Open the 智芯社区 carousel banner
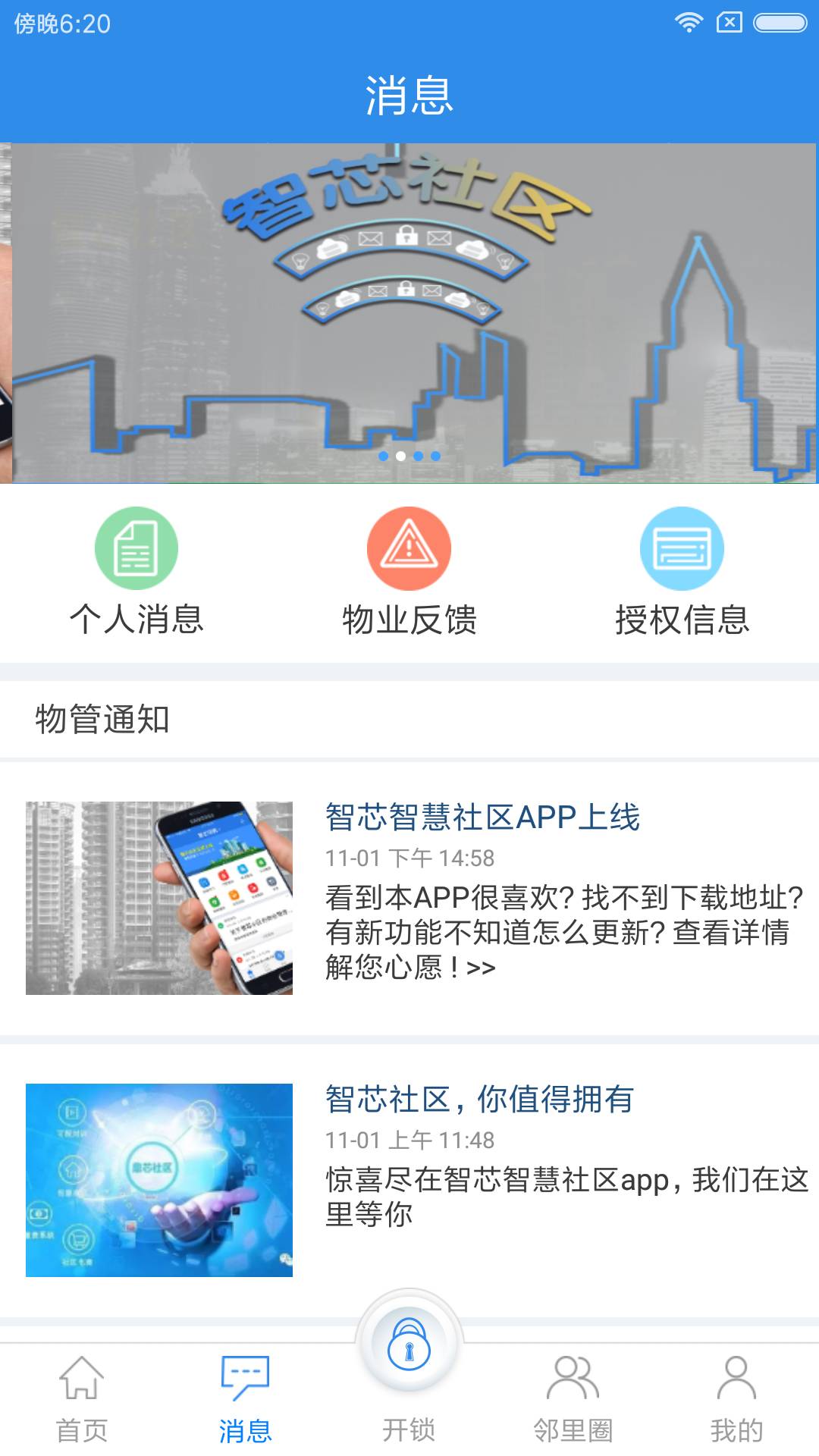This screenshot has width=819, height=1456. click(x=409, y=303)
